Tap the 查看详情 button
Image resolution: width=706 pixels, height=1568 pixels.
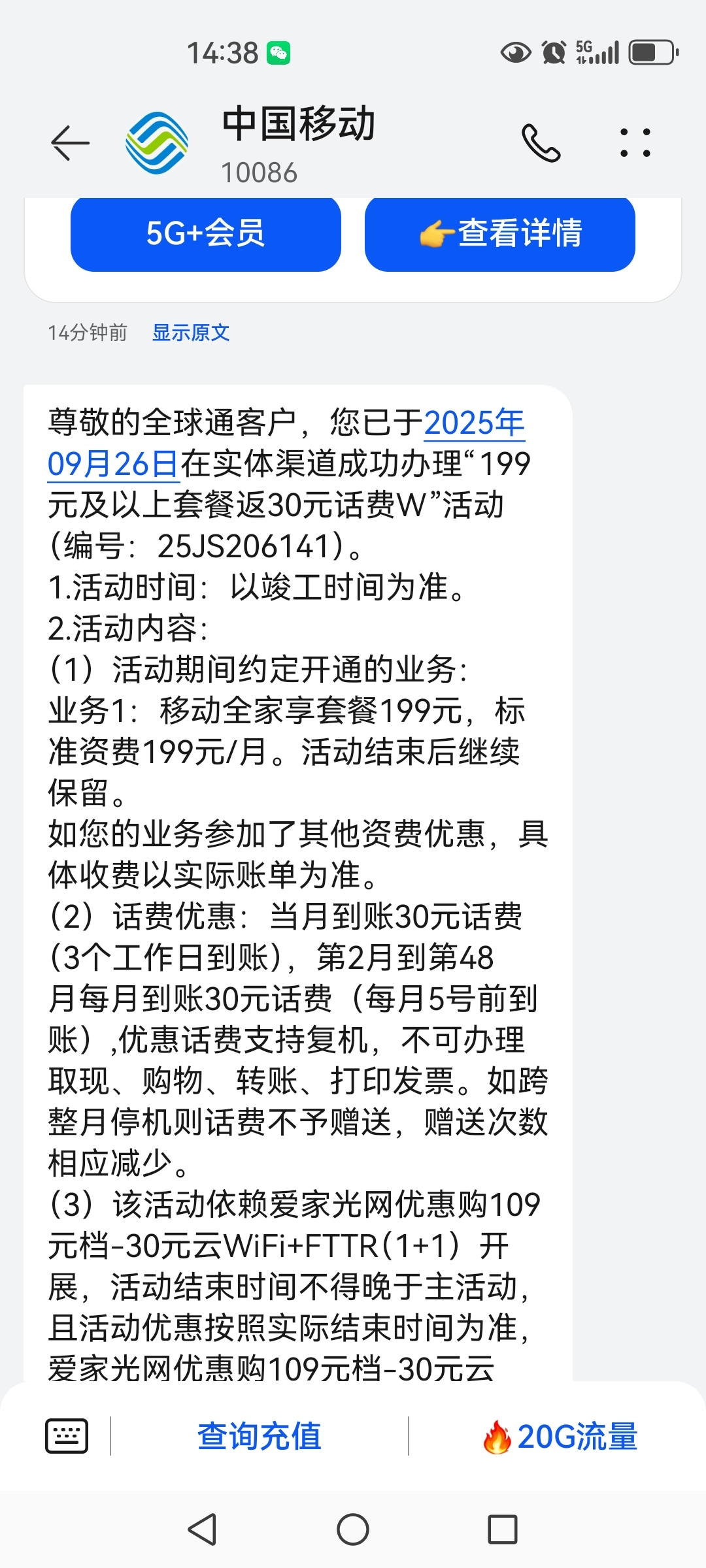500,233
